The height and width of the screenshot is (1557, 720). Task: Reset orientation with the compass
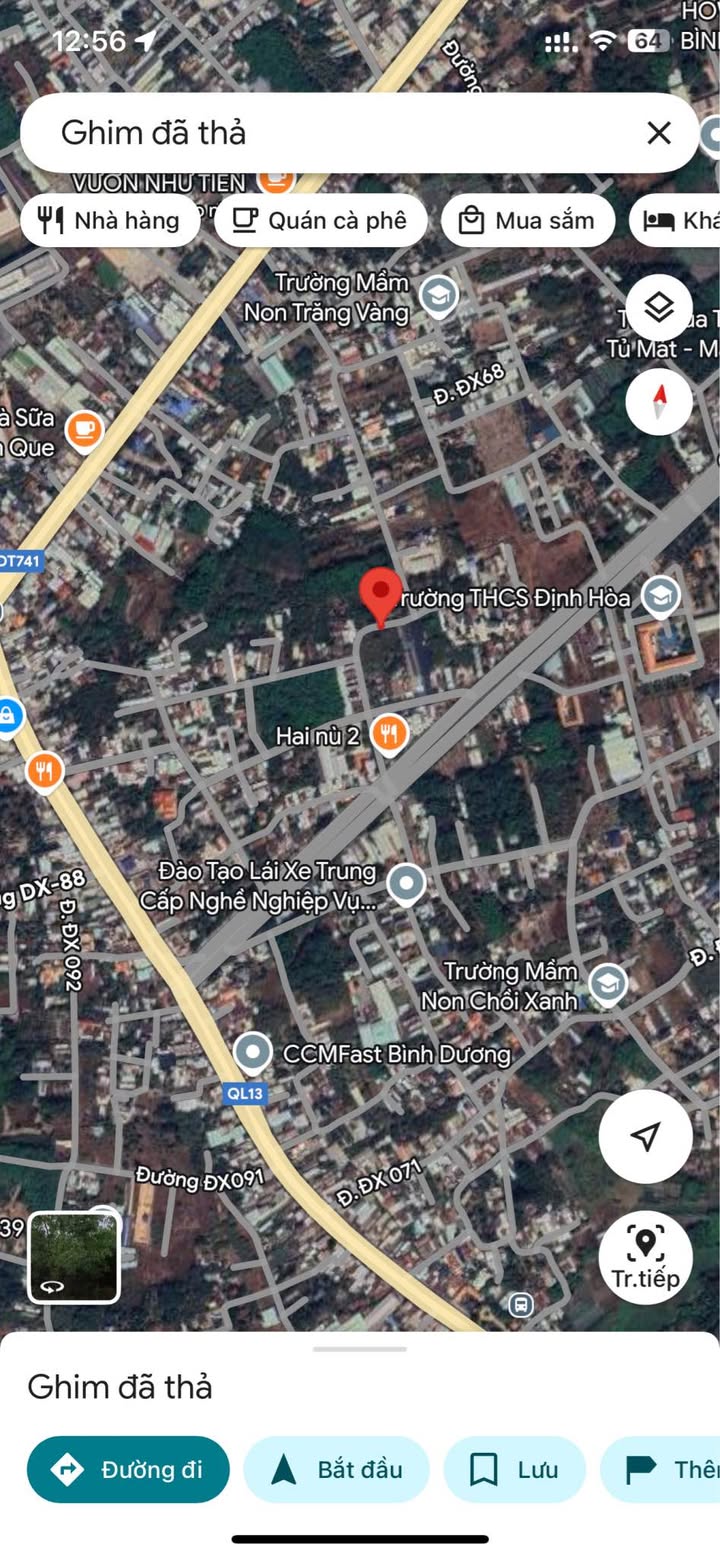pyautogui.click(x=659, y=402)
